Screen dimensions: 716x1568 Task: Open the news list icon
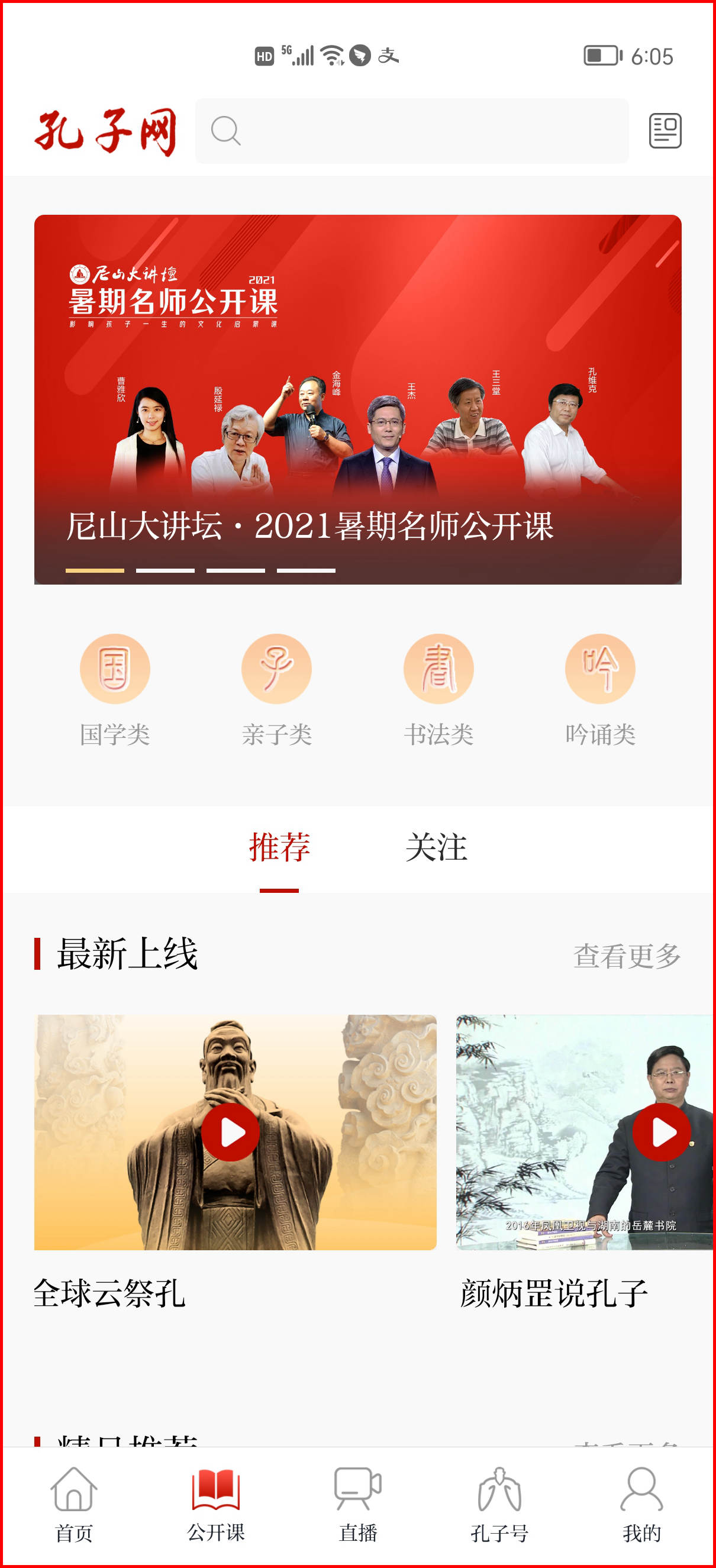click(x=665, y=131)
